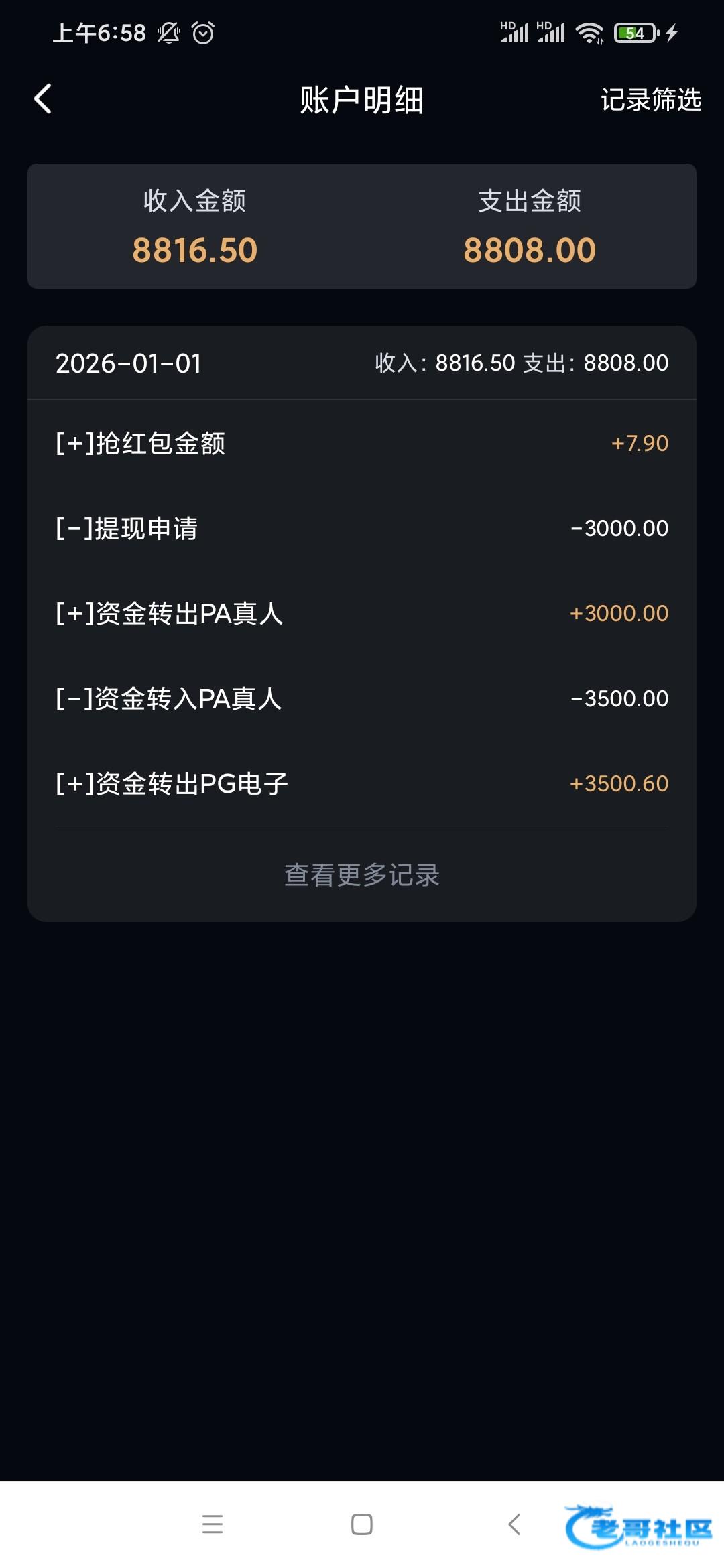
Task: Open the 提现申请 -3000.00 entry
Action: 361,528
